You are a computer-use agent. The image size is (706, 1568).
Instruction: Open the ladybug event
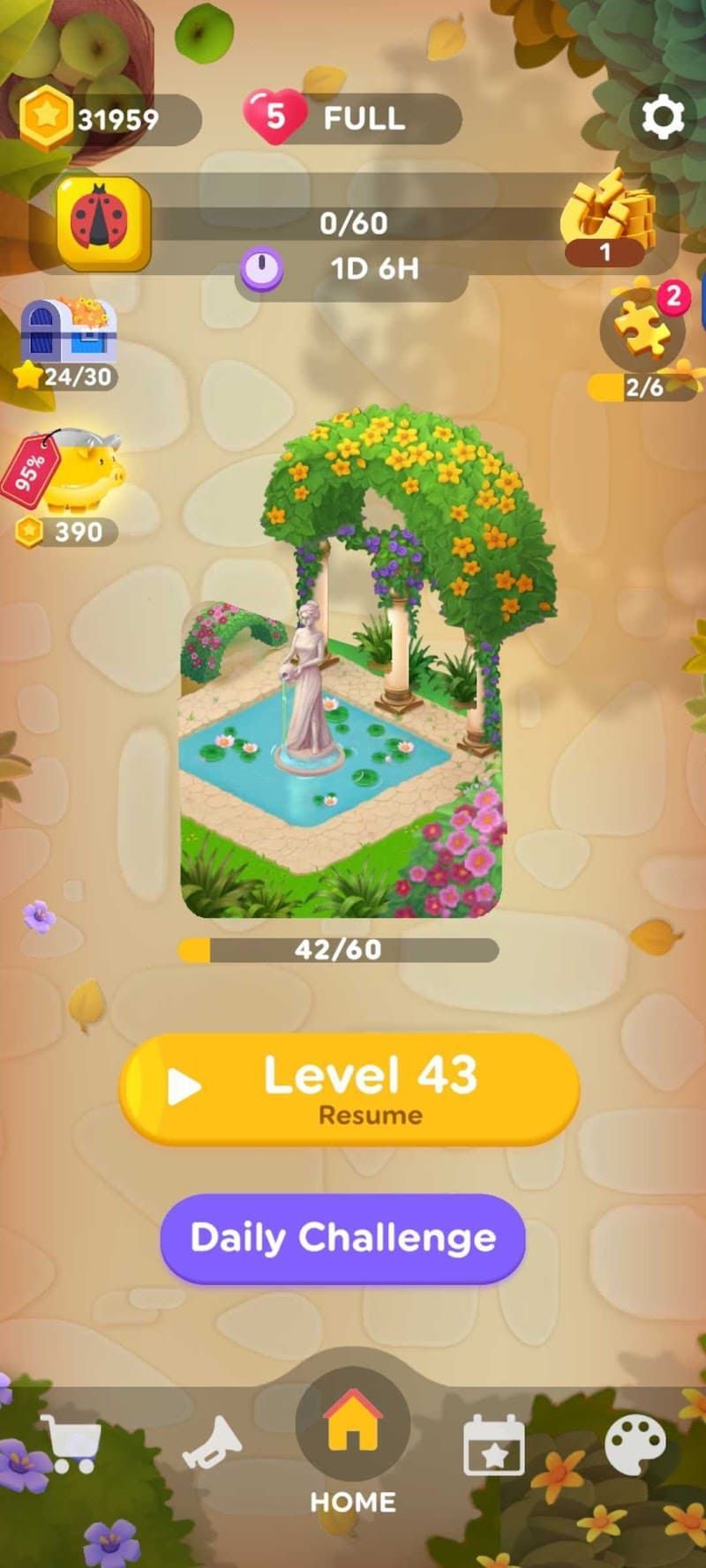point(103,223)
